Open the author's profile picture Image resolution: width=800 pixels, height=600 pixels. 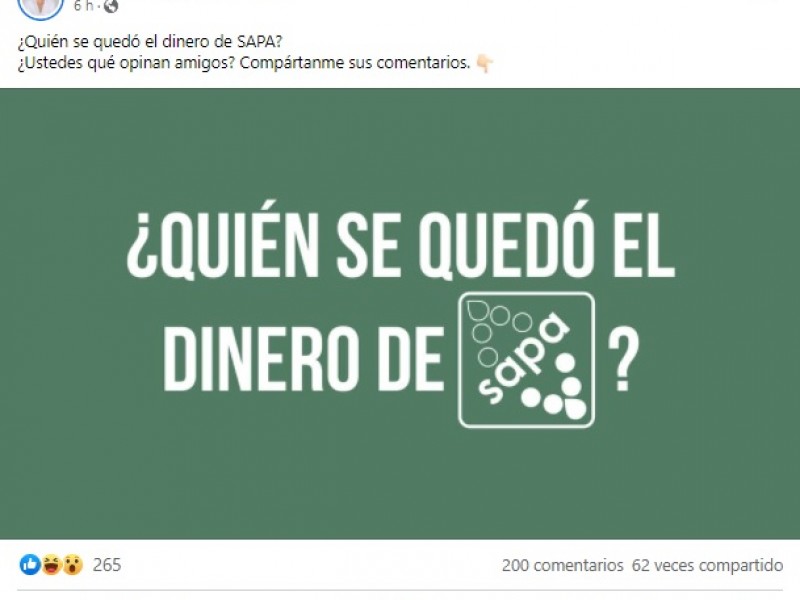click(41, 6)
